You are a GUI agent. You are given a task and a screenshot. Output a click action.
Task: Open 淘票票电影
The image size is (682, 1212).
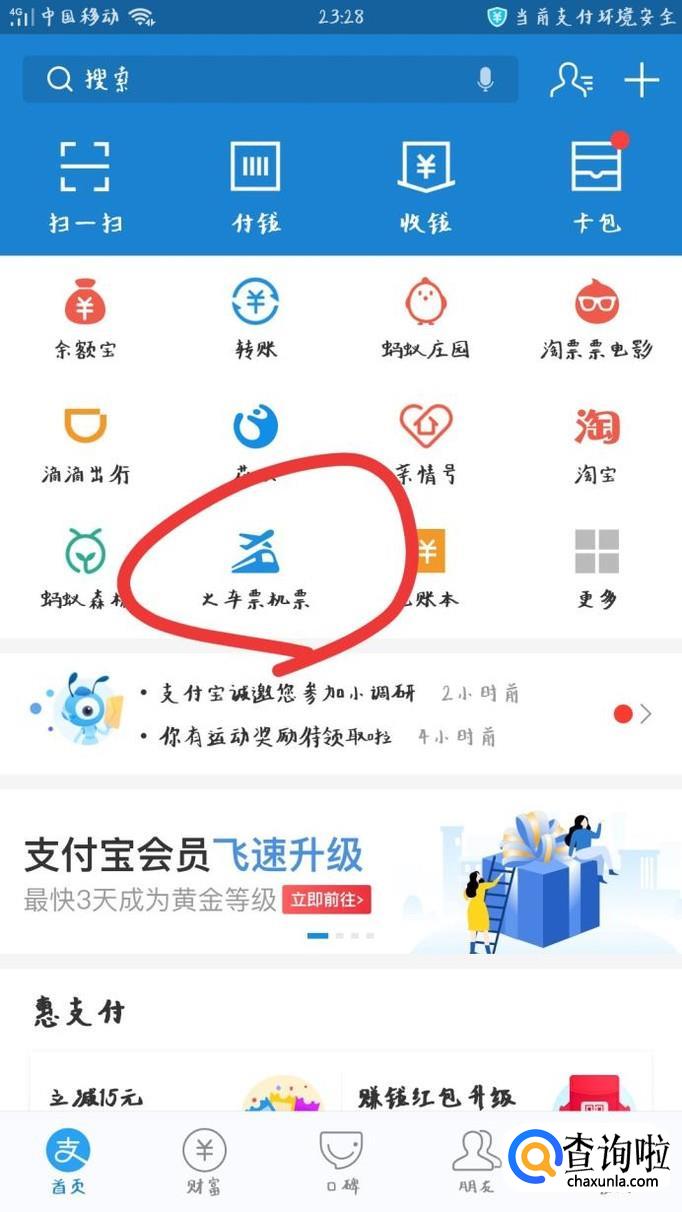click(x=597, y=318)
